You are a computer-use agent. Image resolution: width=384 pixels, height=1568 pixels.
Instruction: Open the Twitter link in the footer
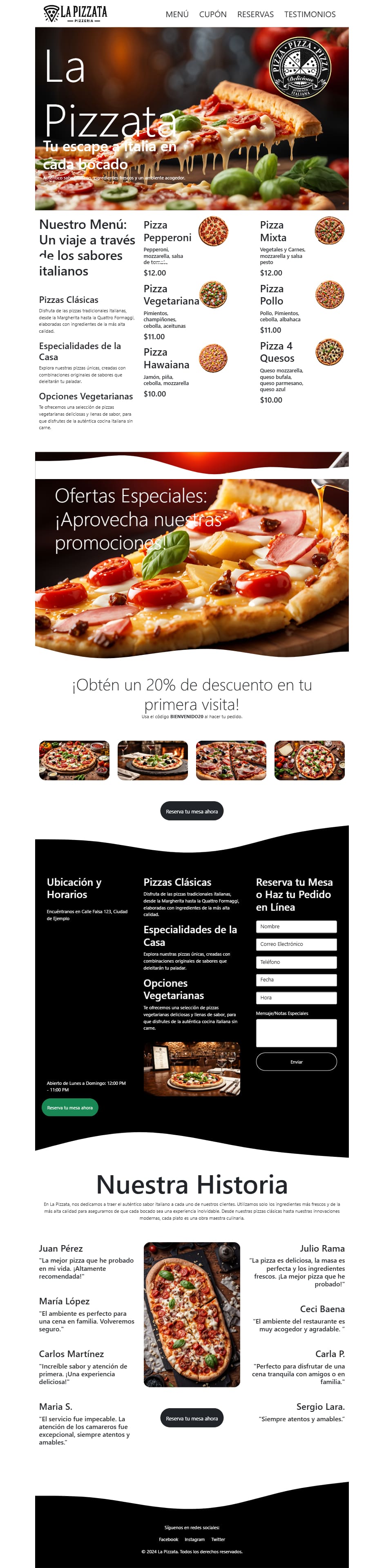click(x=218, y=1539)
